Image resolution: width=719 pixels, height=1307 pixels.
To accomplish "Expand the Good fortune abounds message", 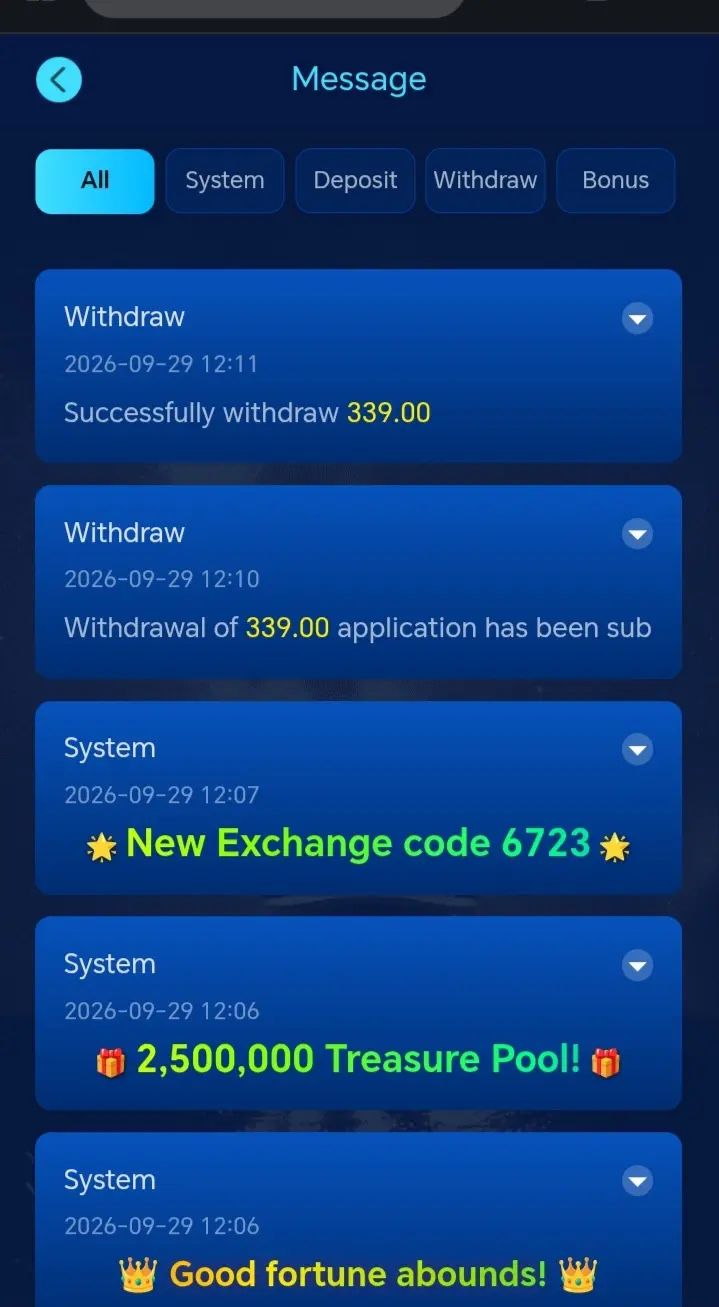I will 637,1181.
